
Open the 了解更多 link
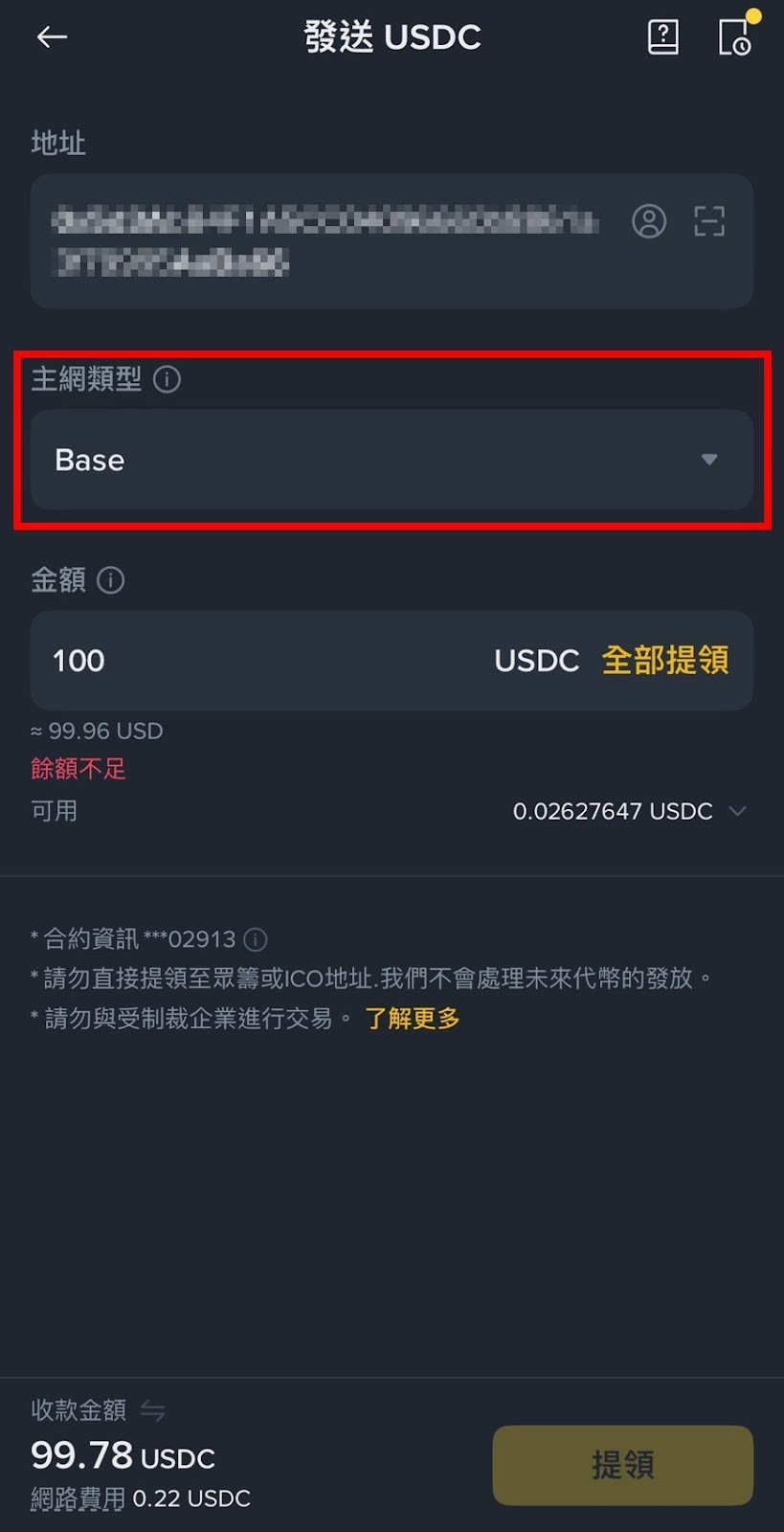click(x=413, y=1018)
